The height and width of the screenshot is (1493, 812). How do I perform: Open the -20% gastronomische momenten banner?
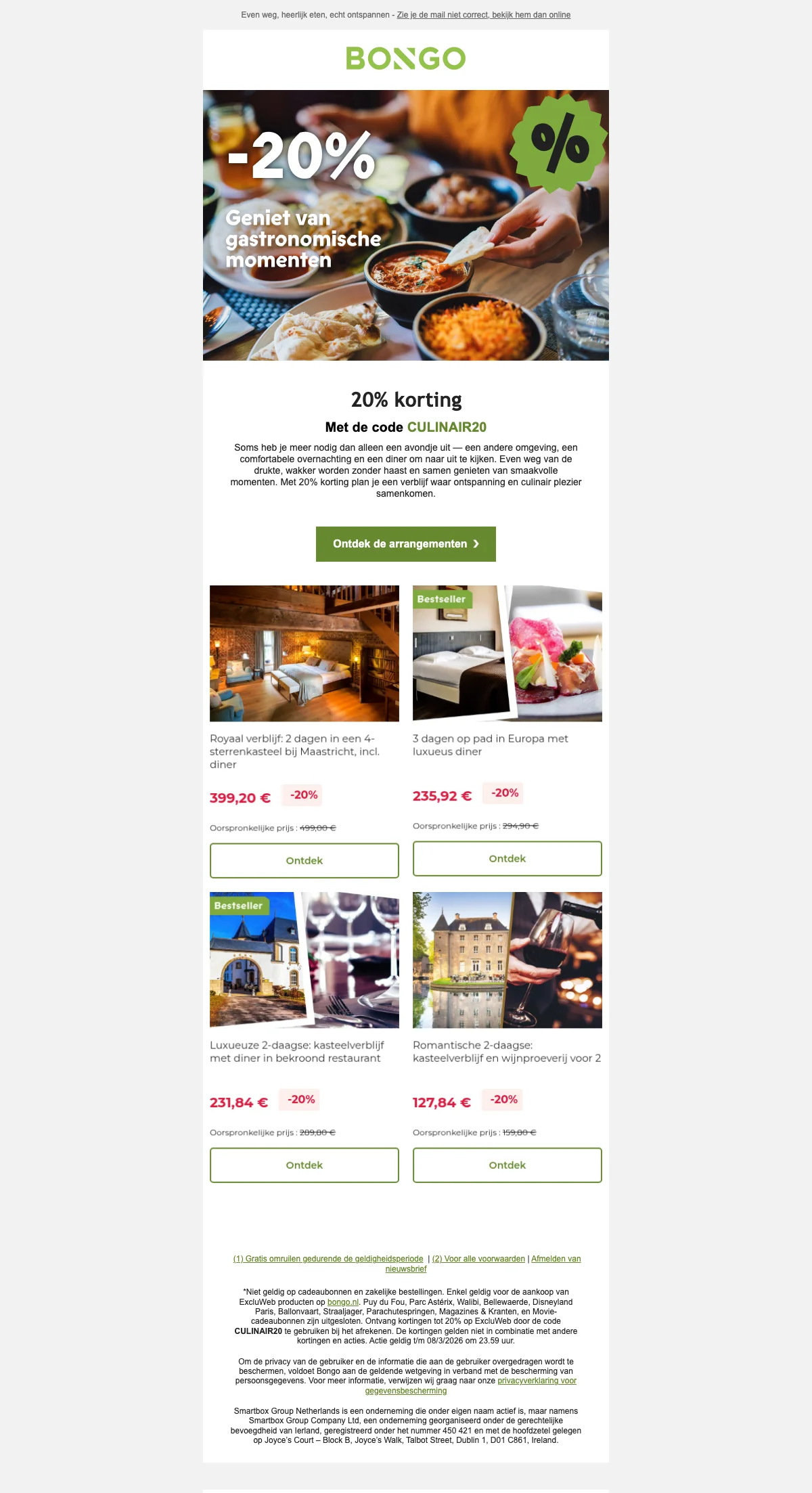(405, 225)
